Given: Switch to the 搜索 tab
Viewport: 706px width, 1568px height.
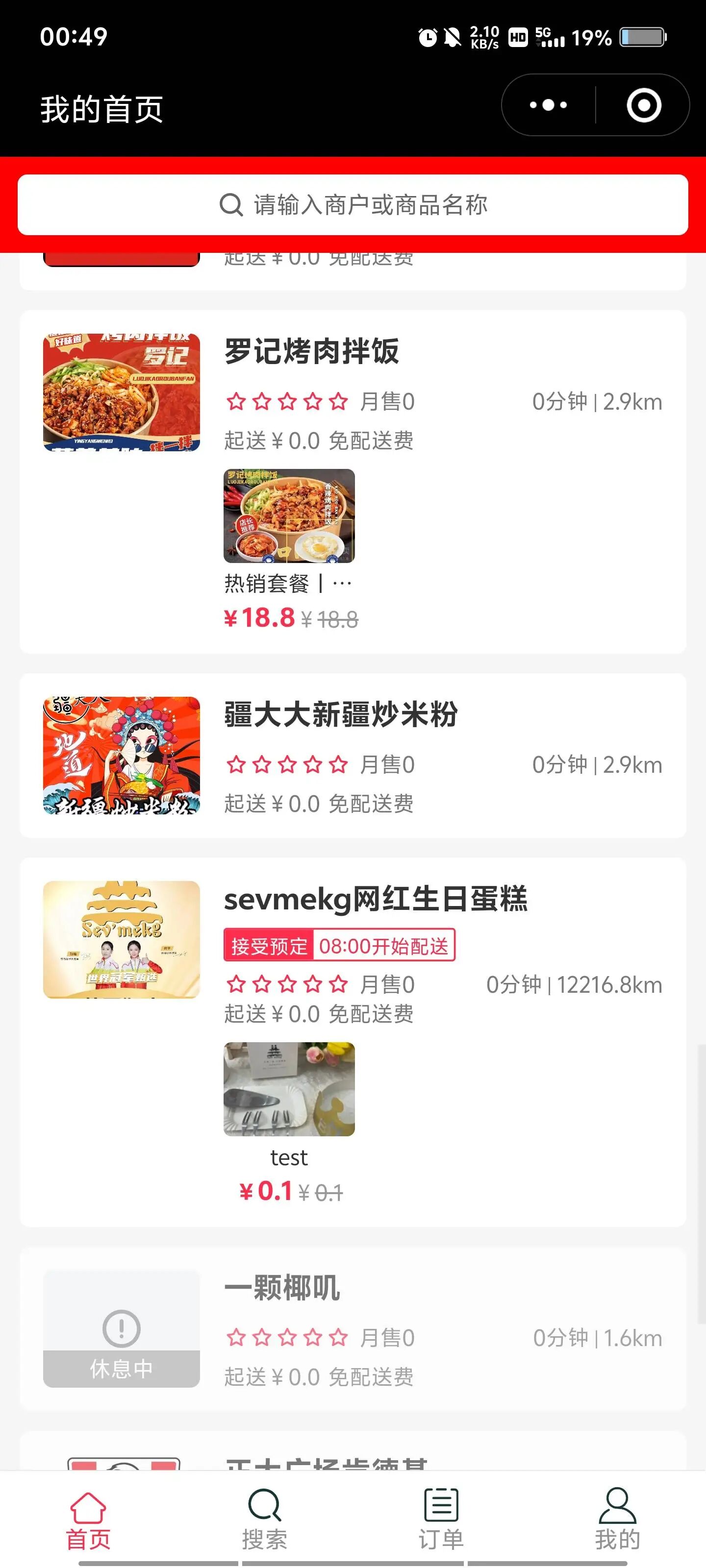Looking at the screenshot, I should click(x=264, y=1518).
